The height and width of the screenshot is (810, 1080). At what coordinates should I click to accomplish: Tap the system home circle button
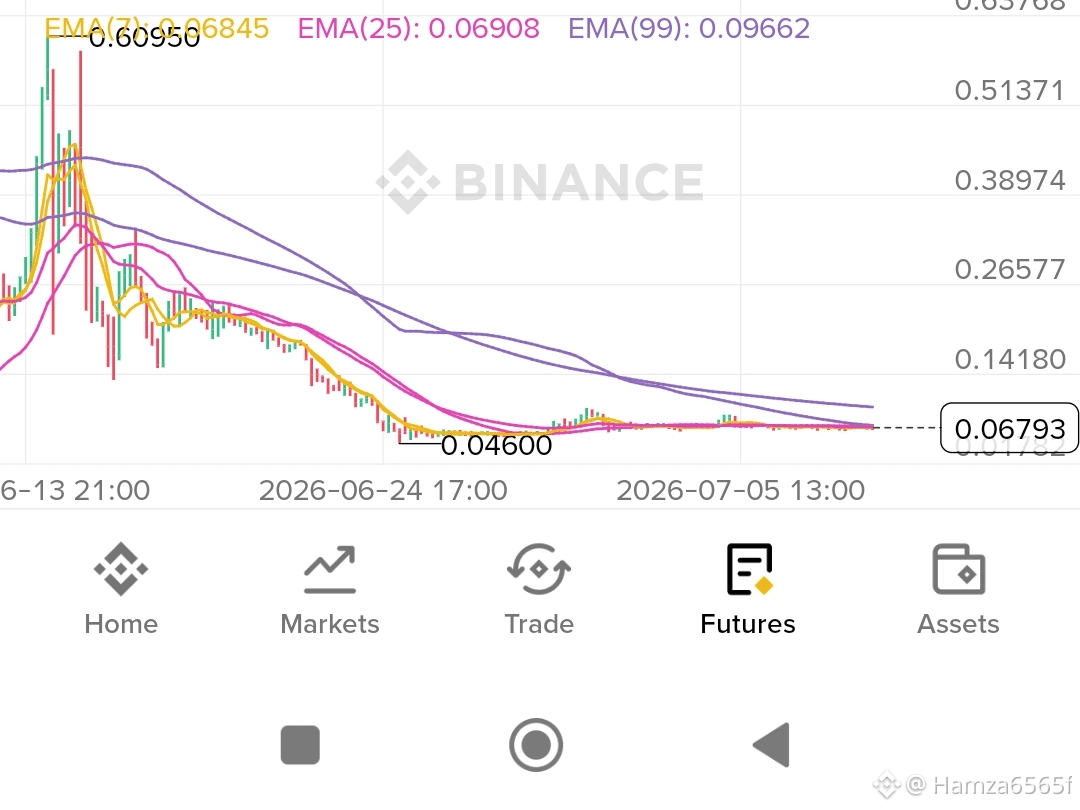(x=536, y=745)
